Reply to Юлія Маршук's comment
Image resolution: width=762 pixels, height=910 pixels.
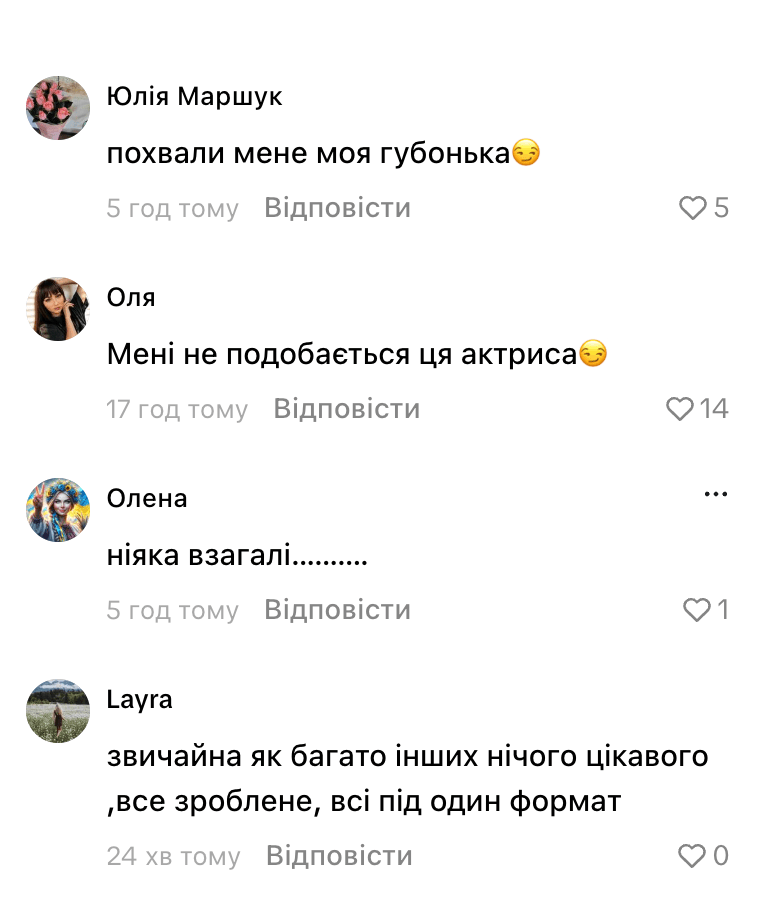pyautogui.click(x=337, y=208)
